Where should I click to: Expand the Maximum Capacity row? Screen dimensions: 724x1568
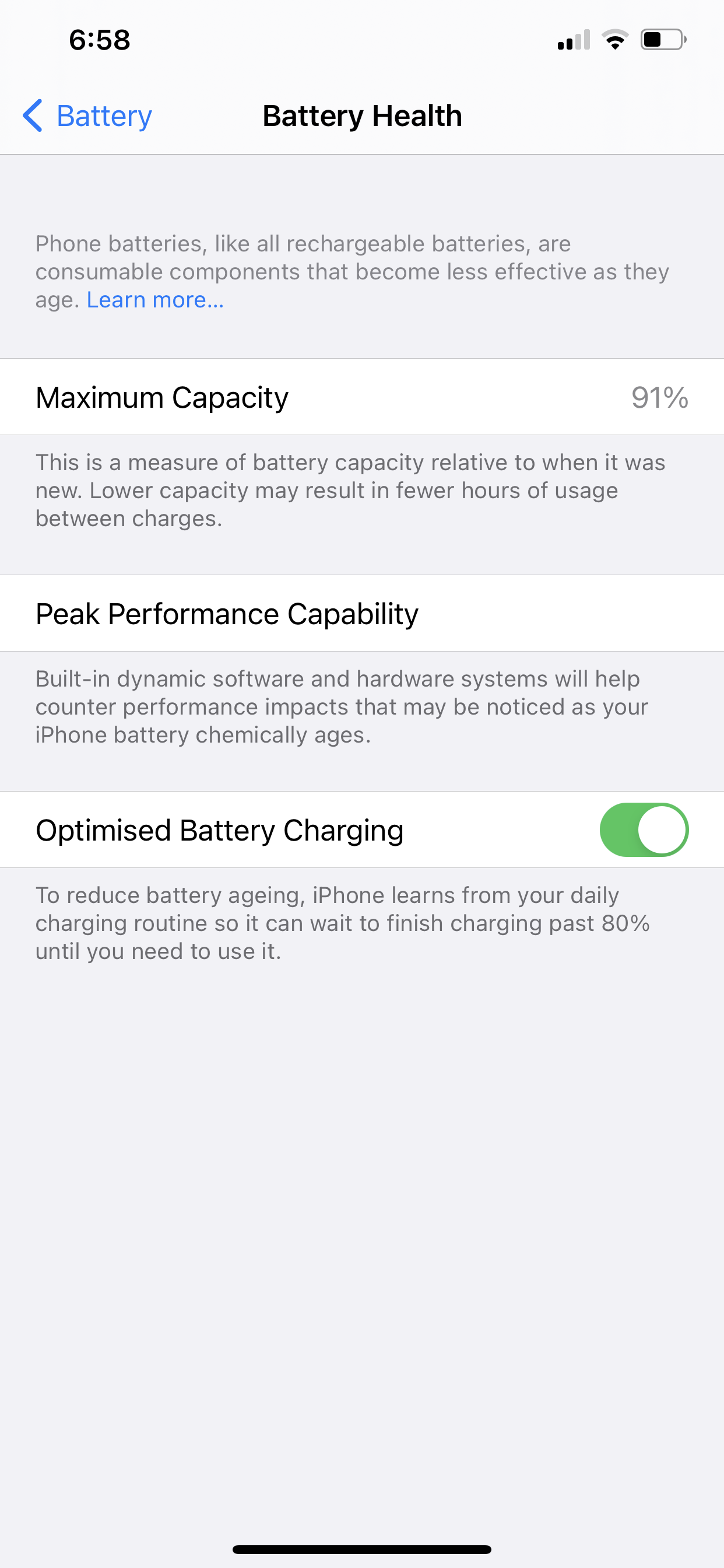tap(161, 397)
